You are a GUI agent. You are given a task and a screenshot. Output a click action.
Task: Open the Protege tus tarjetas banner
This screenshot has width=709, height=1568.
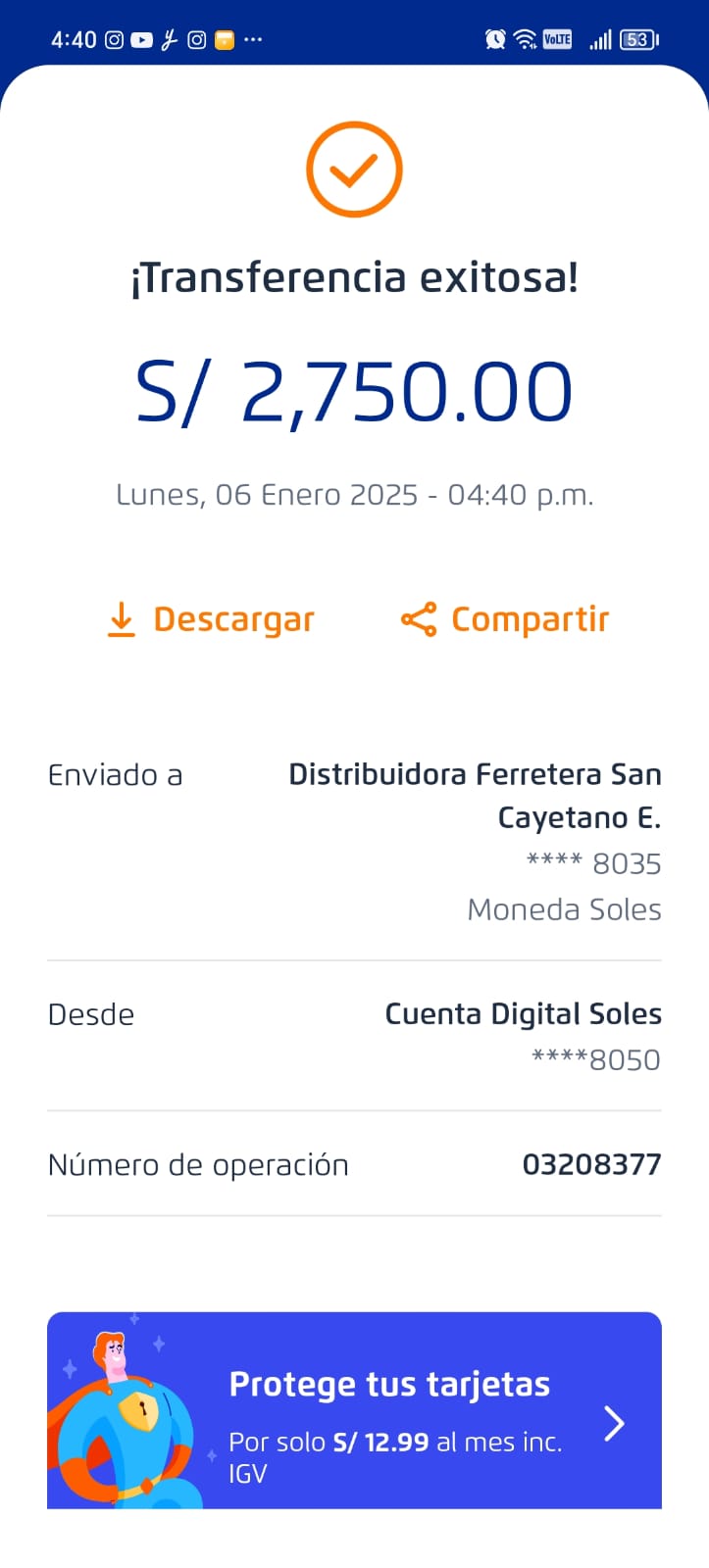(354, 1409)
